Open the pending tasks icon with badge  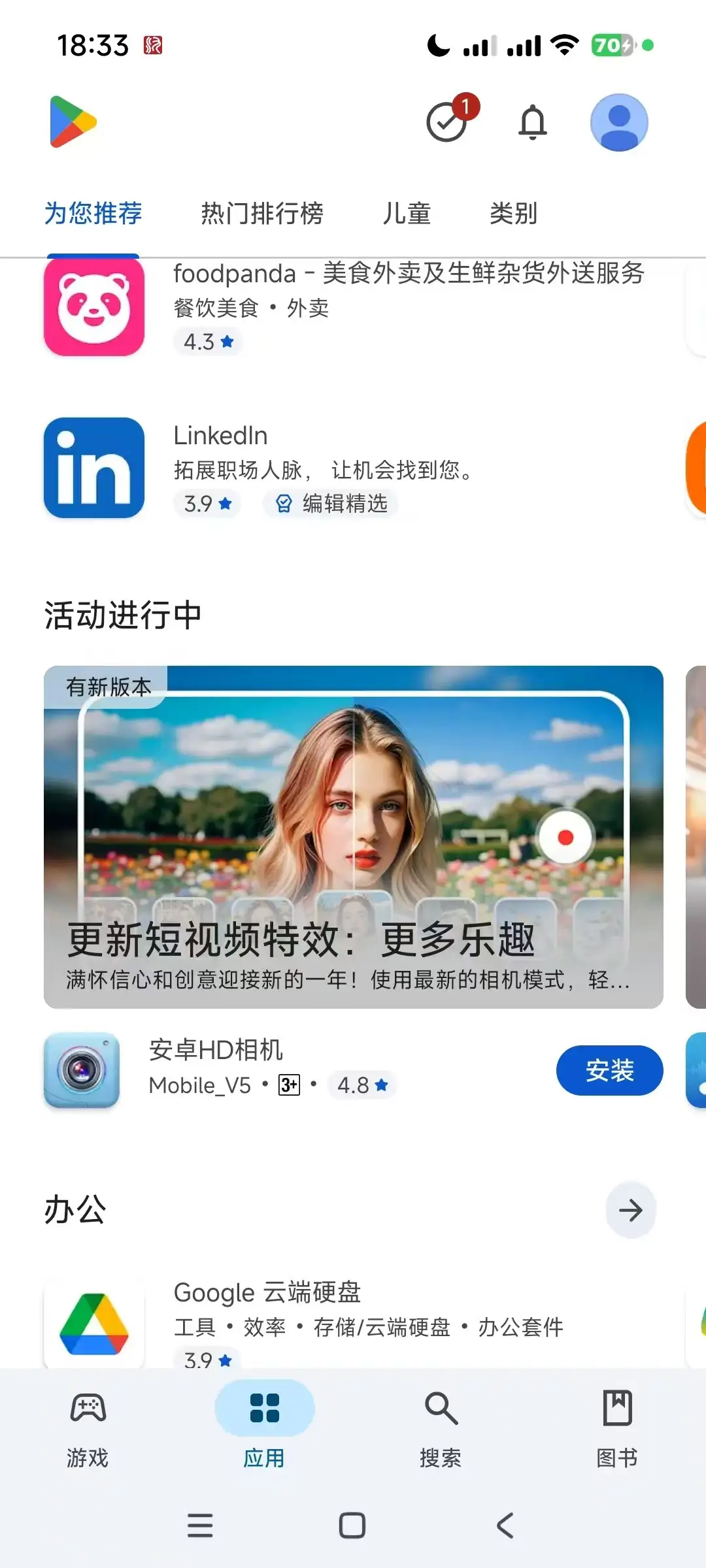click(448, 122)
